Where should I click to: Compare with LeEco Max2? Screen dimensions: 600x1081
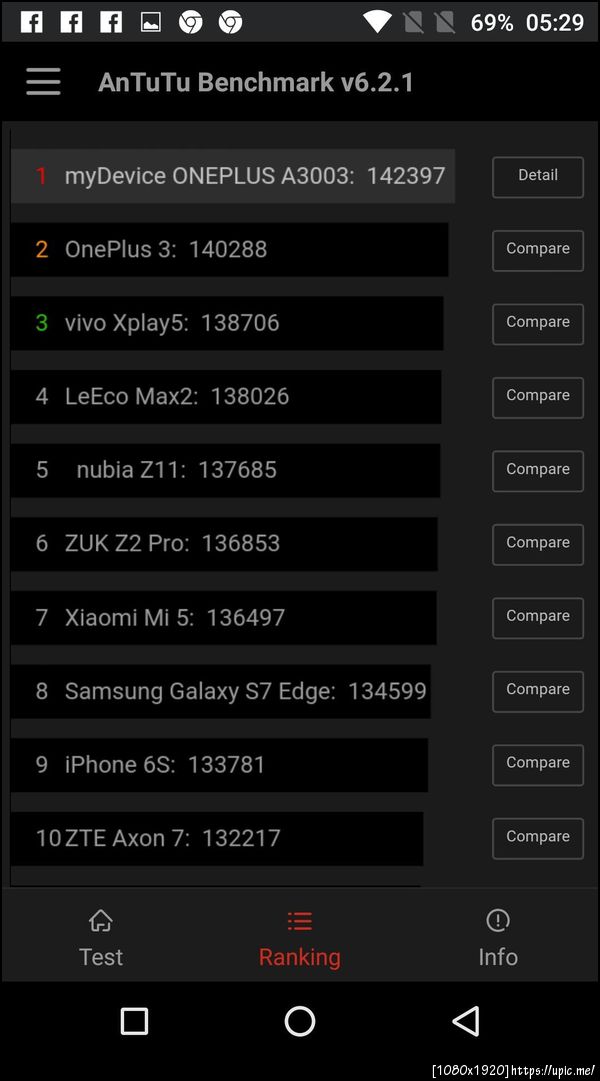pyautogui.click(x=537, y=397)
